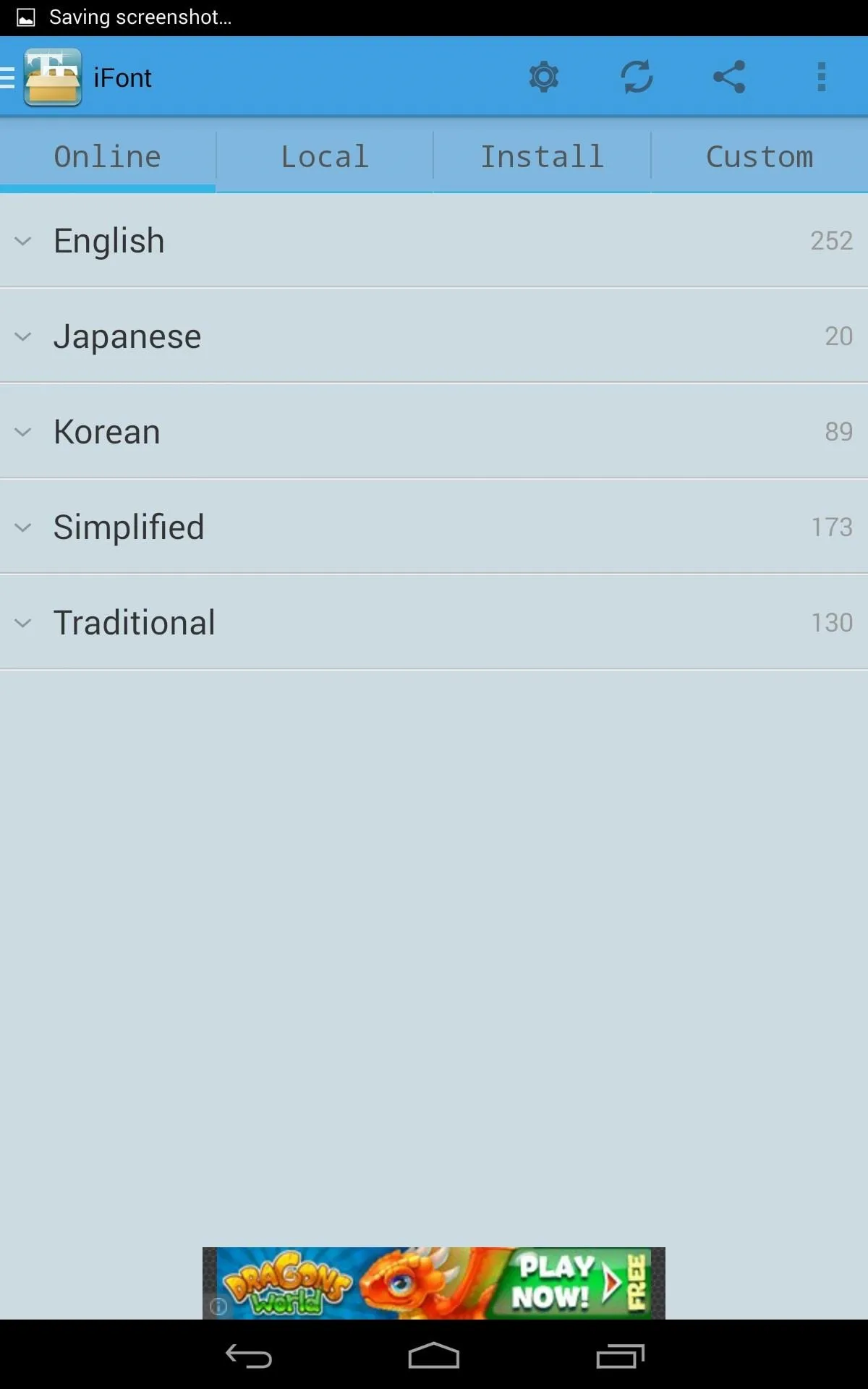
Task: Expand the Simplified fonts category
Action: [434, 527]
